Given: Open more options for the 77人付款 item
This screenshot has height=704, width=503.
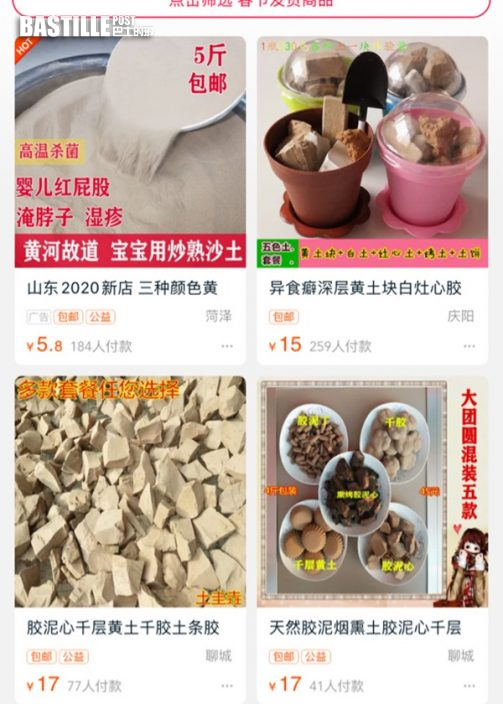Looking at the screenshot, I should (x=227, y=686).
